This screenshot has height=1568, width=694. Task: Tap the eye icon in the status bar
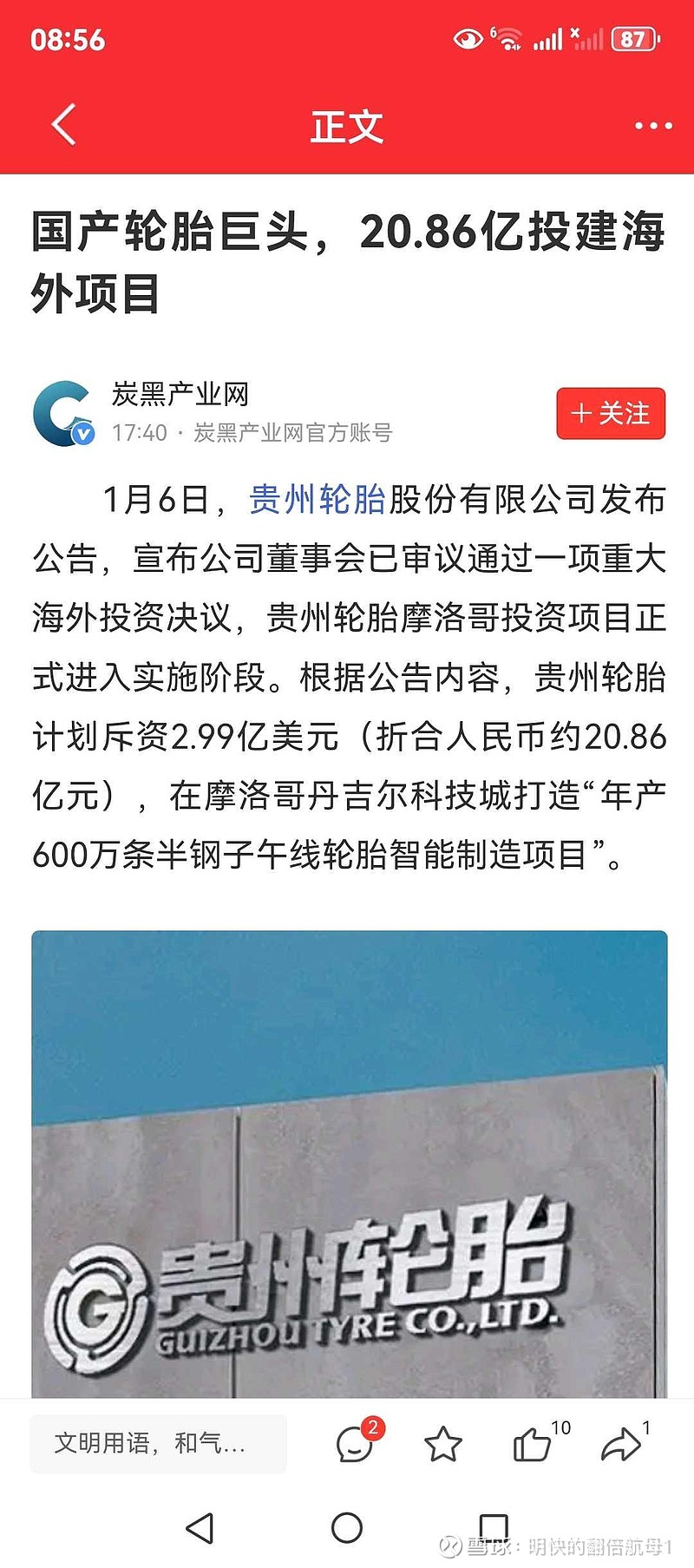468,38
